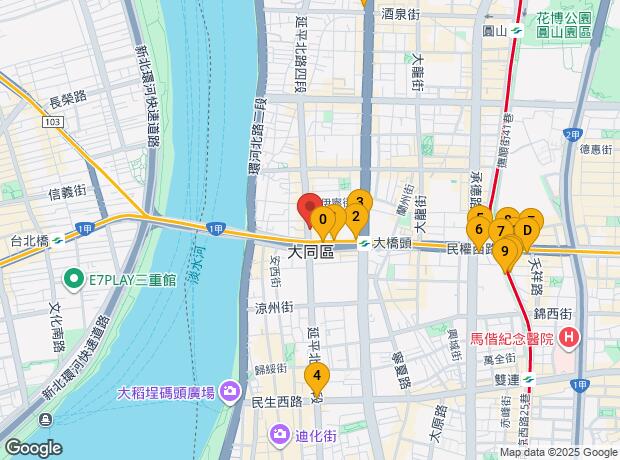The image size is (620, 460).
Task: Tap map marker number 3
Action: (x=361, y=200)
